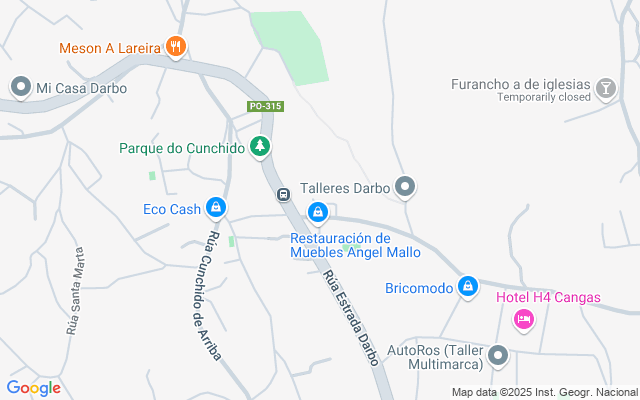Open the Hotel H4 Cangas pin
This screenshot has height=400, width=640.
tap(523, 319)
